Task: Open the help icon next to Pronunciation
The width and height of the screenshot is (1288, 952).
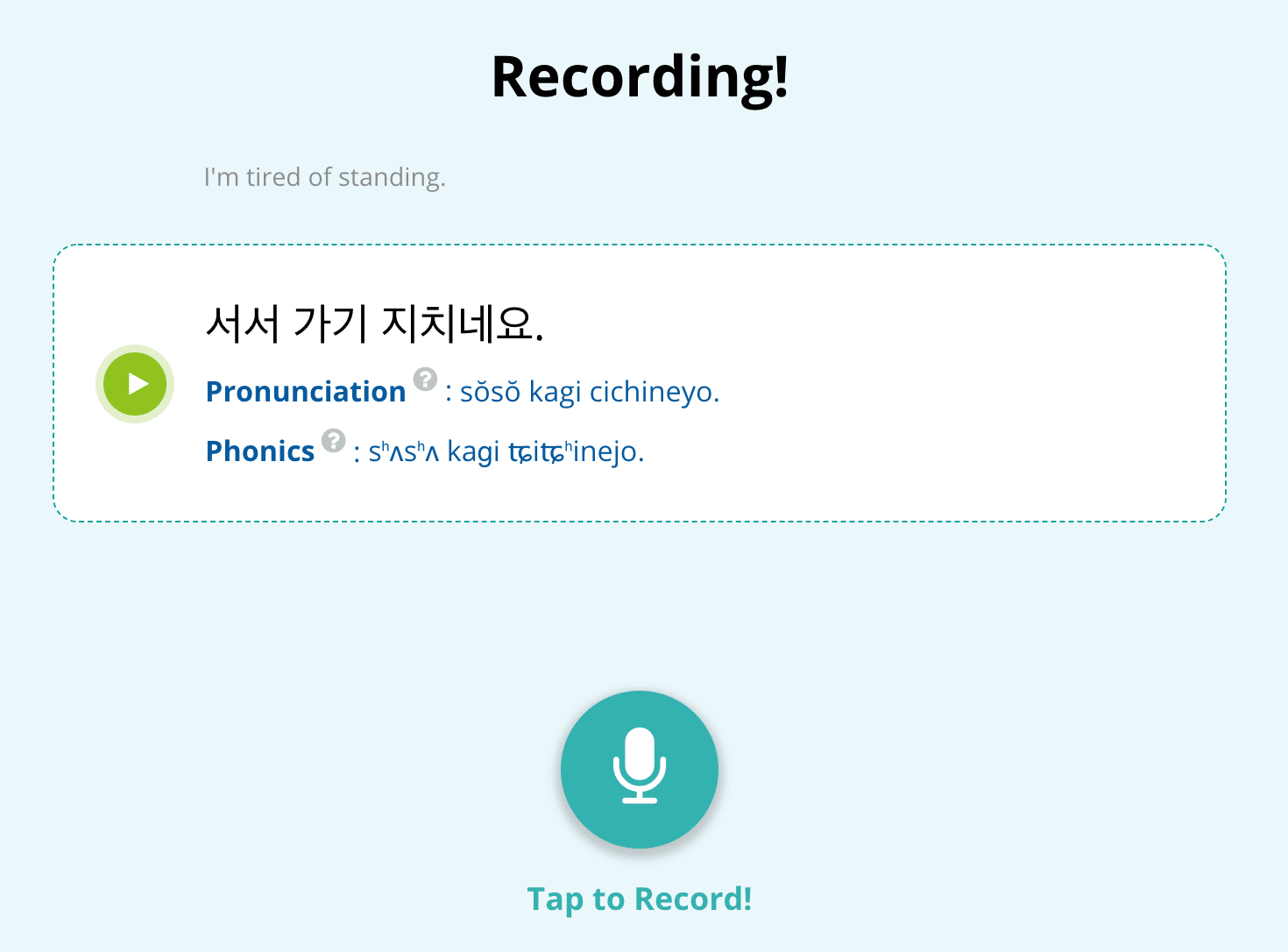Action: 425,379
